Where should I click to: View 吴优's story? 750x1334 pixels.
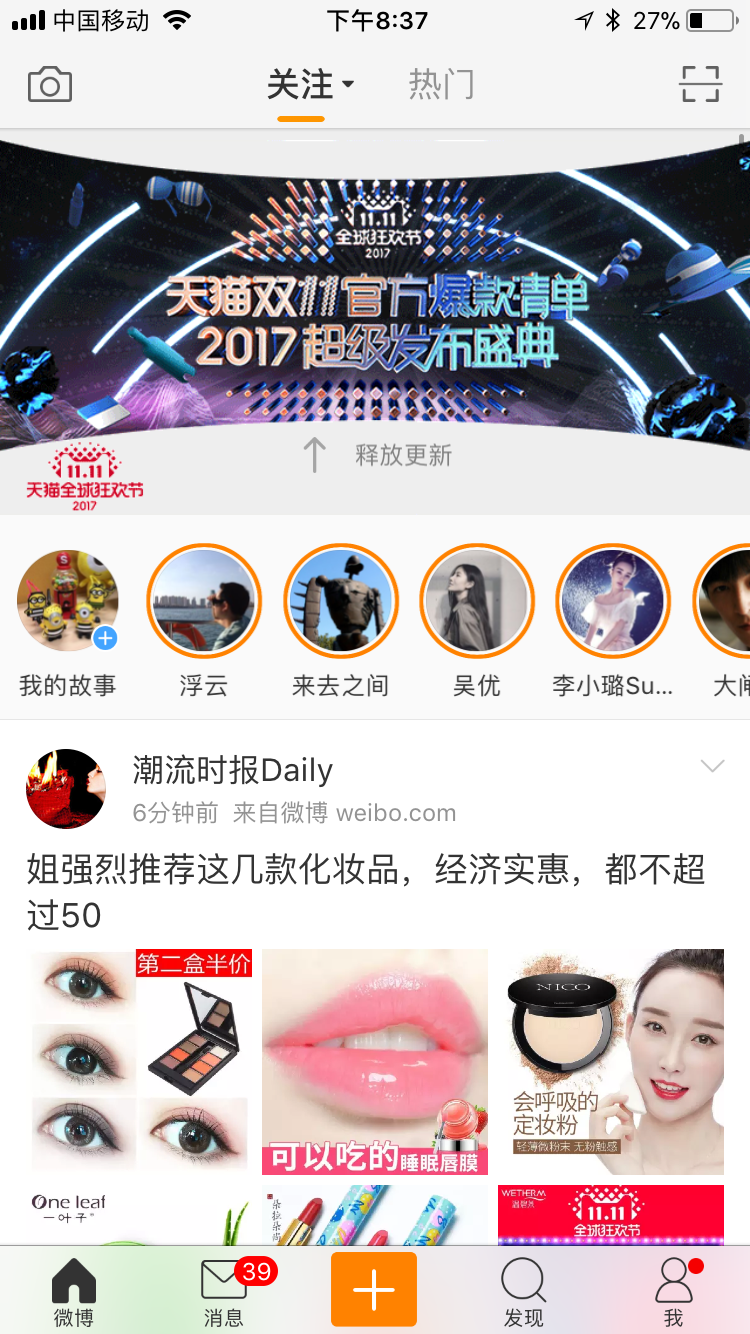pyautogui.click(x=477, y=601)
